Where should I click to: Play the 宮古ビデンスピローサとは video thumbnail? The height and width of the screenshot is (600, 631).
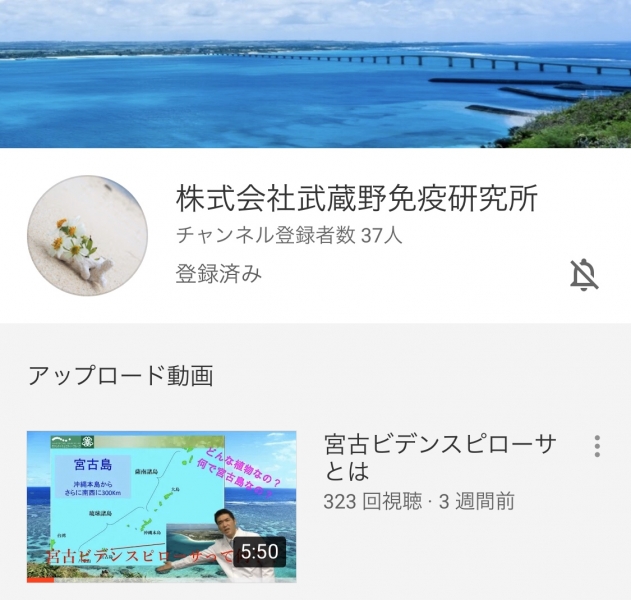161,506
